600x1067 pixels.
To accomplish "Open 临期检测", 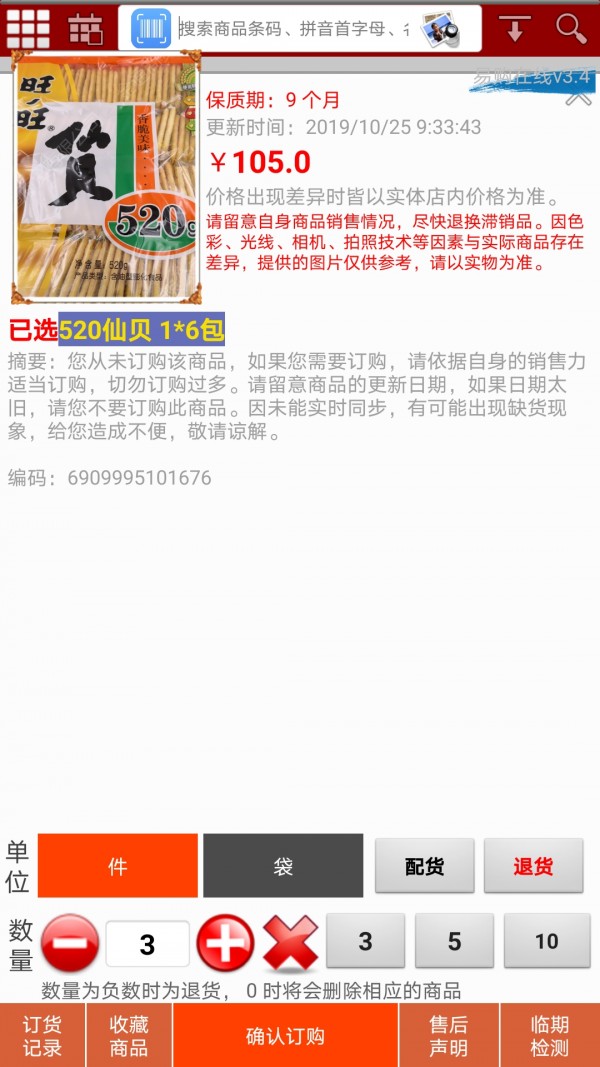I will click(x=550, y=1036).
